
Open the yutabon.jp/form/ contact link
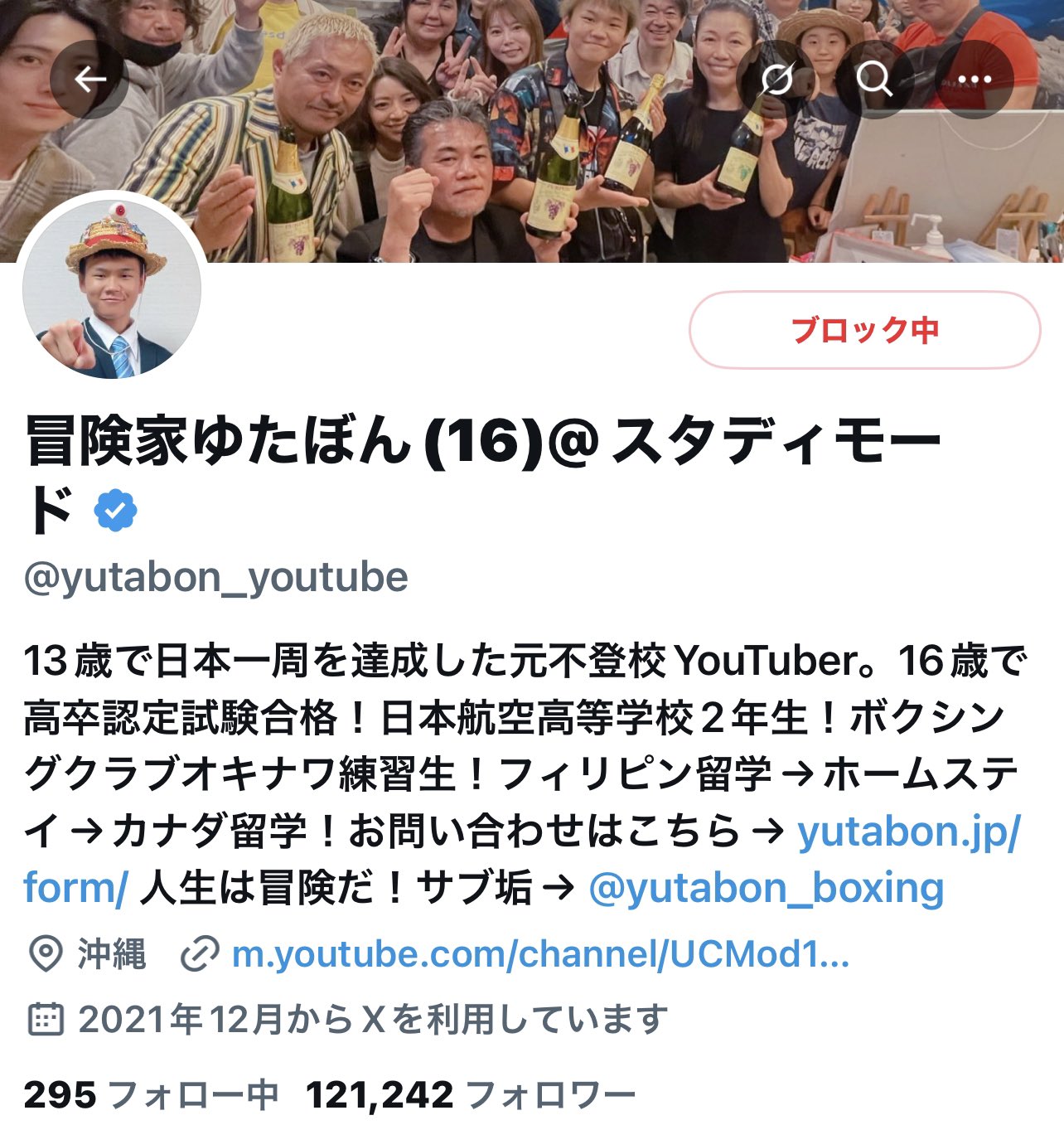tap(908, 832)
